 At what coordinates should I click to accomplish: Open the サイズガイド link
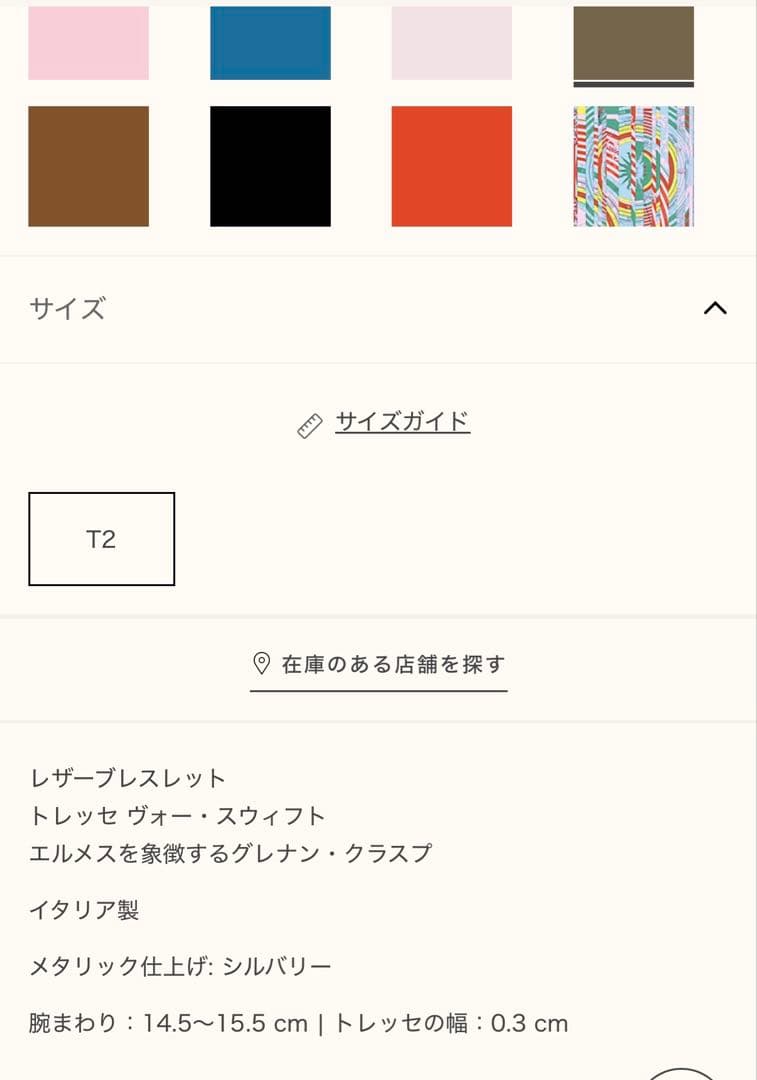(404, 422)
